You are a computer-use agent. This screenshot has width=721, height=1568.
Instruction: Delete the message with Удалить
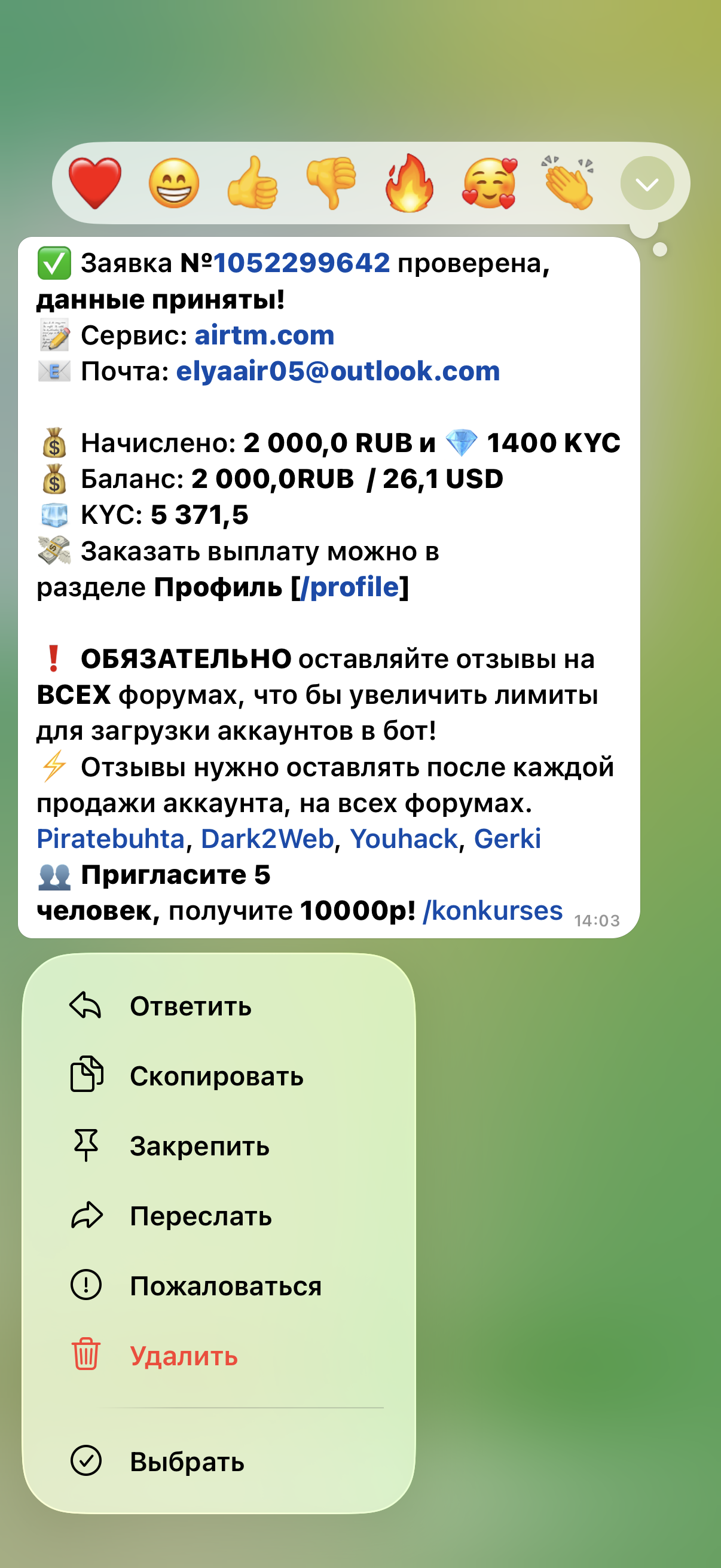point(183,1356)
